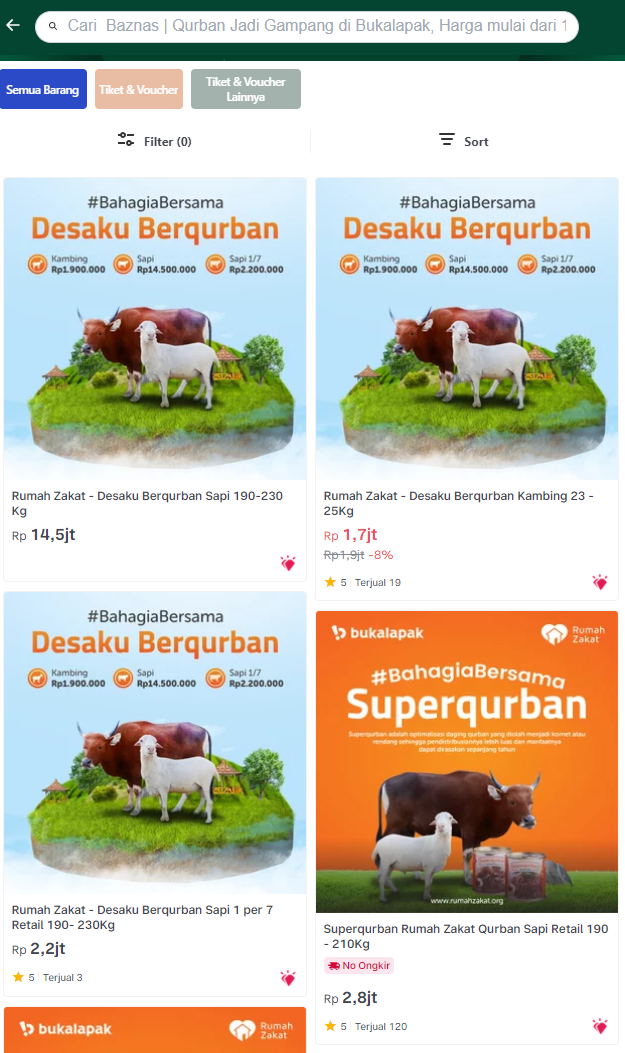
Task: Open the Filter (0) options
Action: click(155, 141)
